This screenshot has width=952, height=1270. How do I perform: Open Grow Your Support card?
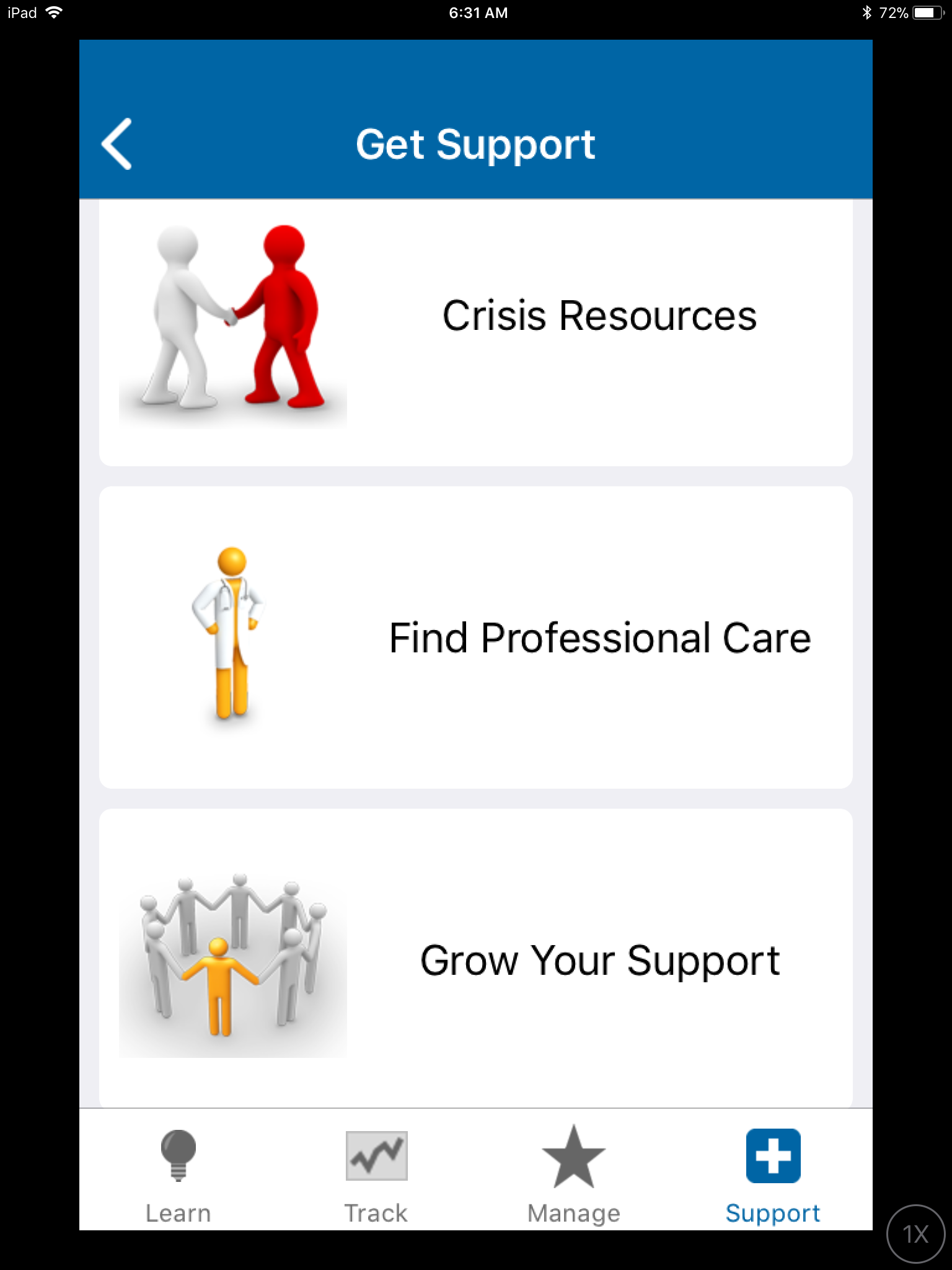pos(475,959)
